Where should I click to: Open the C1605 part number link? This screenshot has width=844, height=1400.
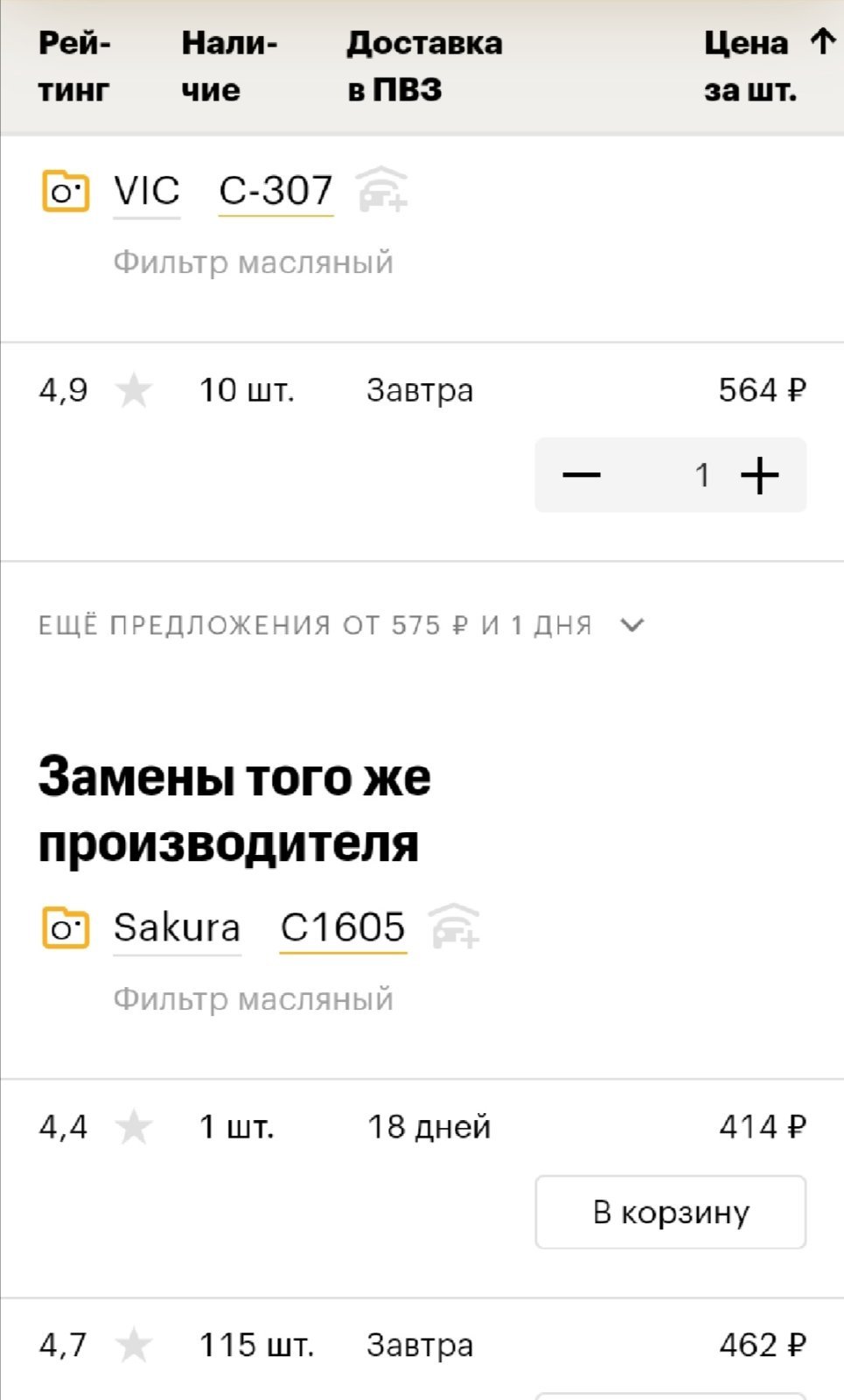point(343,927)
